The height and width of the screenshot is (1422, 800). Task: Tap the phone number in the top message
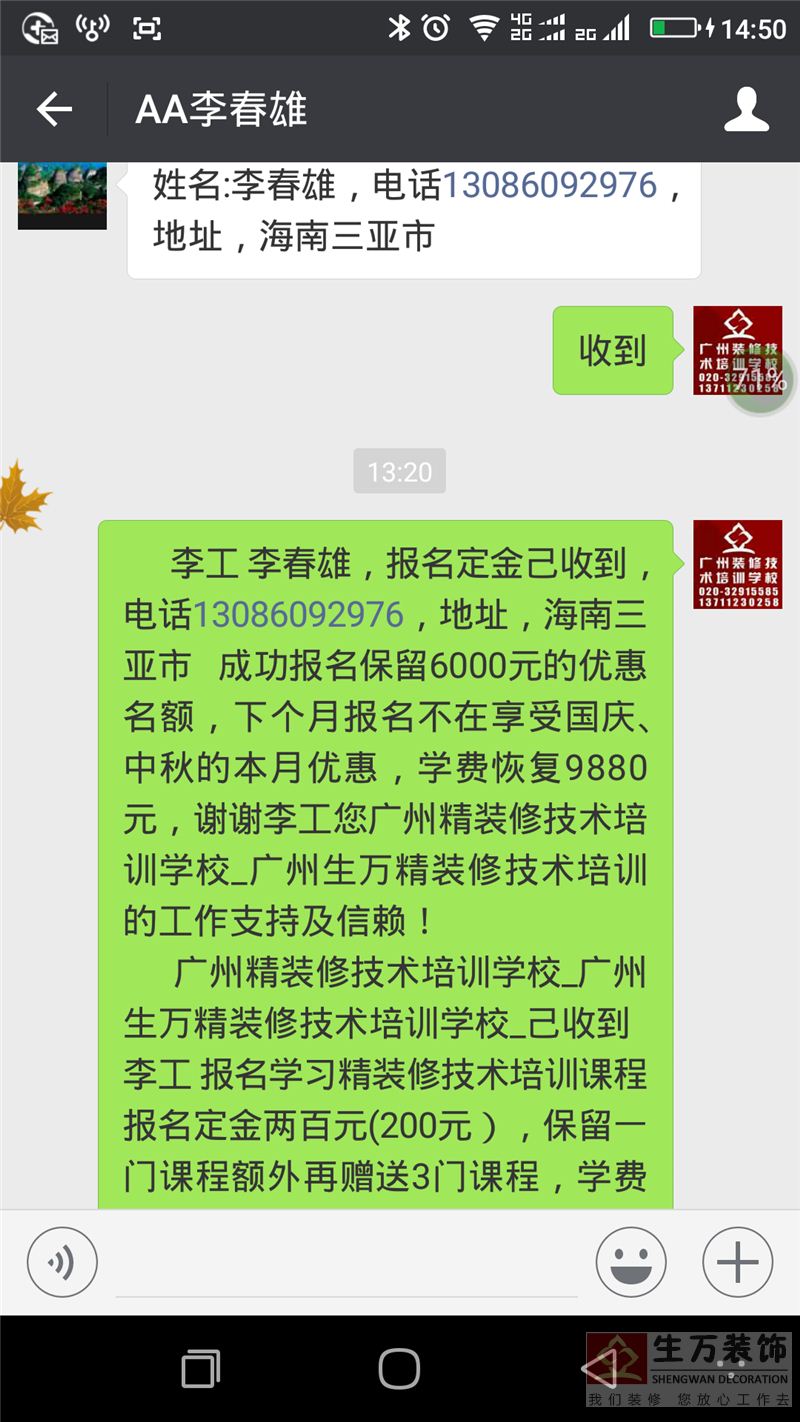(549, 186)
